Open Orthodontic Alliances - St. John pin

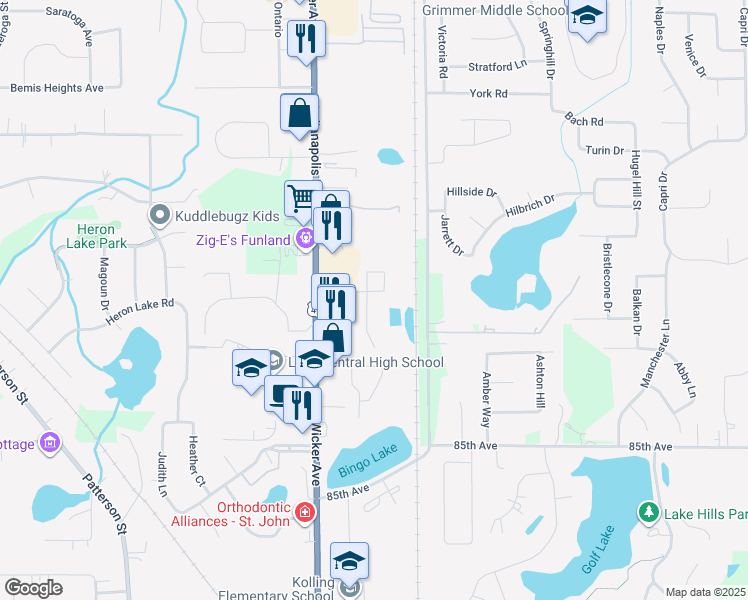pyautogui.click(x=305, y=513)
